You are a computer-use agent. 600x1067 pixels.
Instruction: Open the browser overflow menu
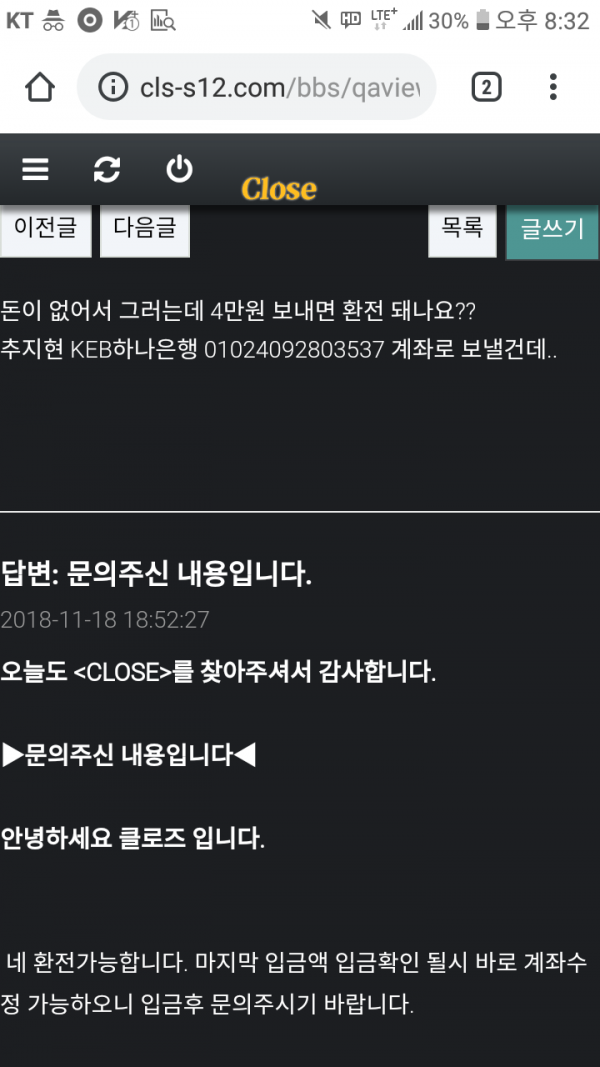click(553, 88)
